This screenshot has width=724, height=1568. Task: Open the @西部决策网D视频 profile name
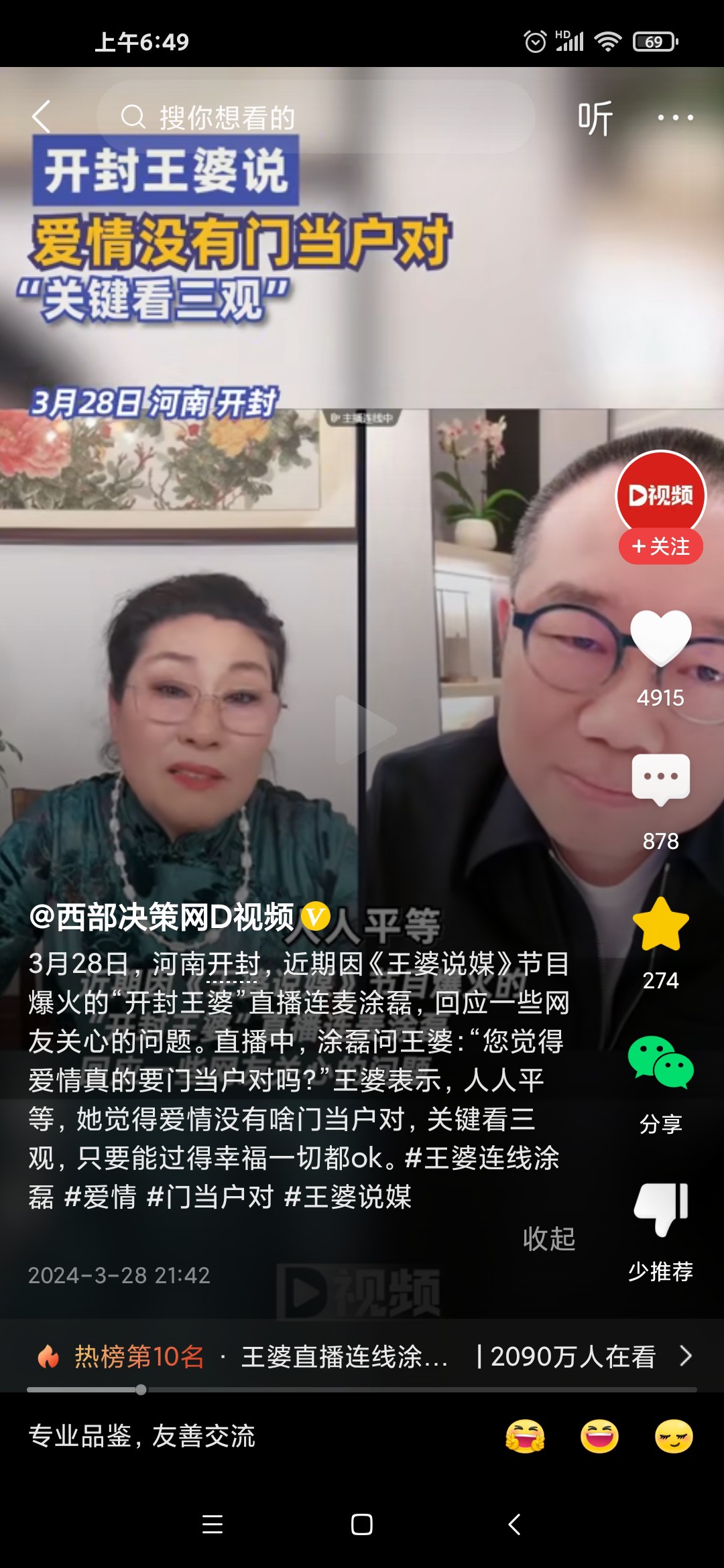pyautogui.click(x=161, y=917)
